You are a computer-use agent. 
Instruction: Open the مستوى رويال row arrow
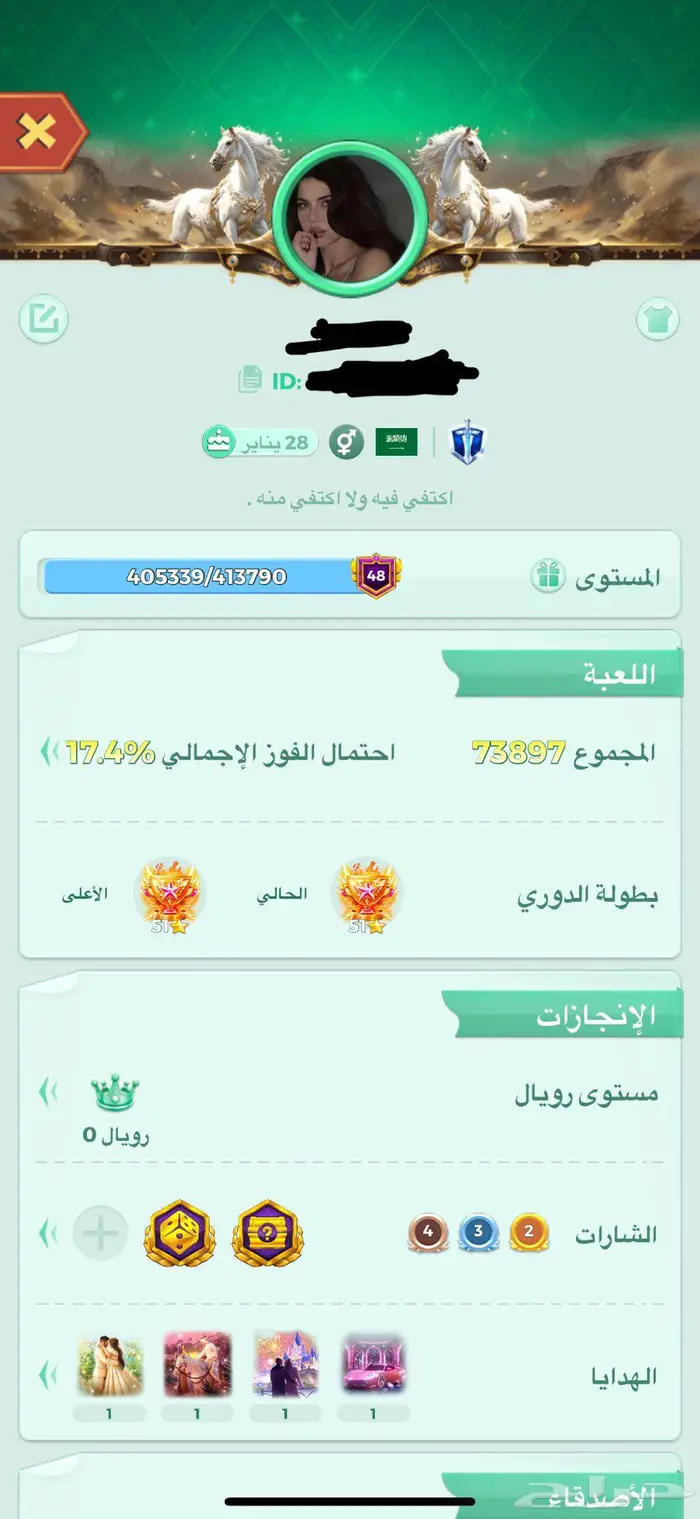[x=48, y=1093]
